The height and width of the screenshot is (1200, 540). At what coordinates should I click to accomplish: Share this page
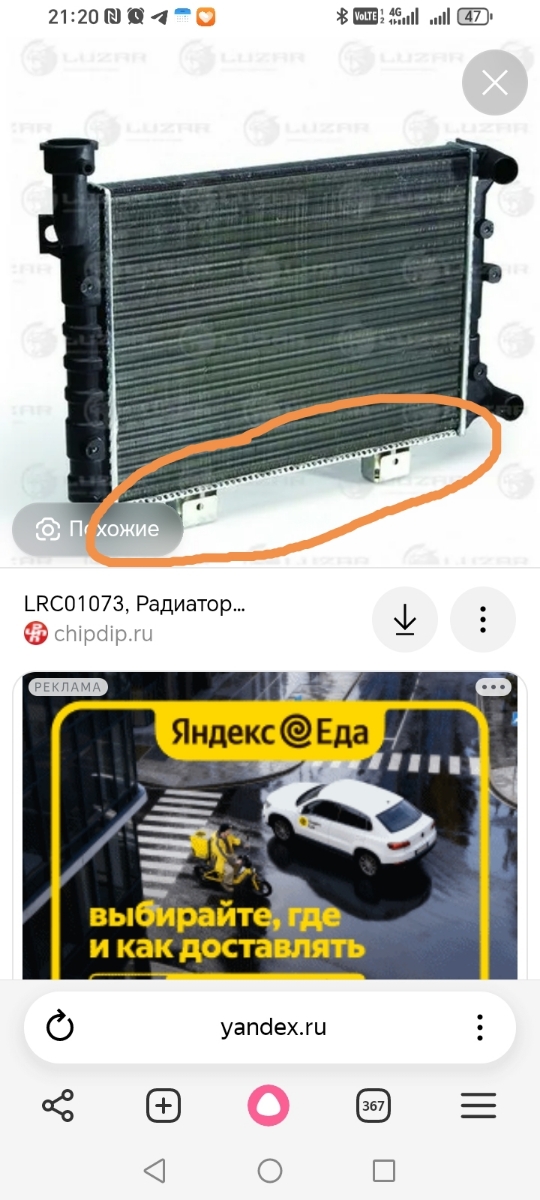pos(58,1106)
